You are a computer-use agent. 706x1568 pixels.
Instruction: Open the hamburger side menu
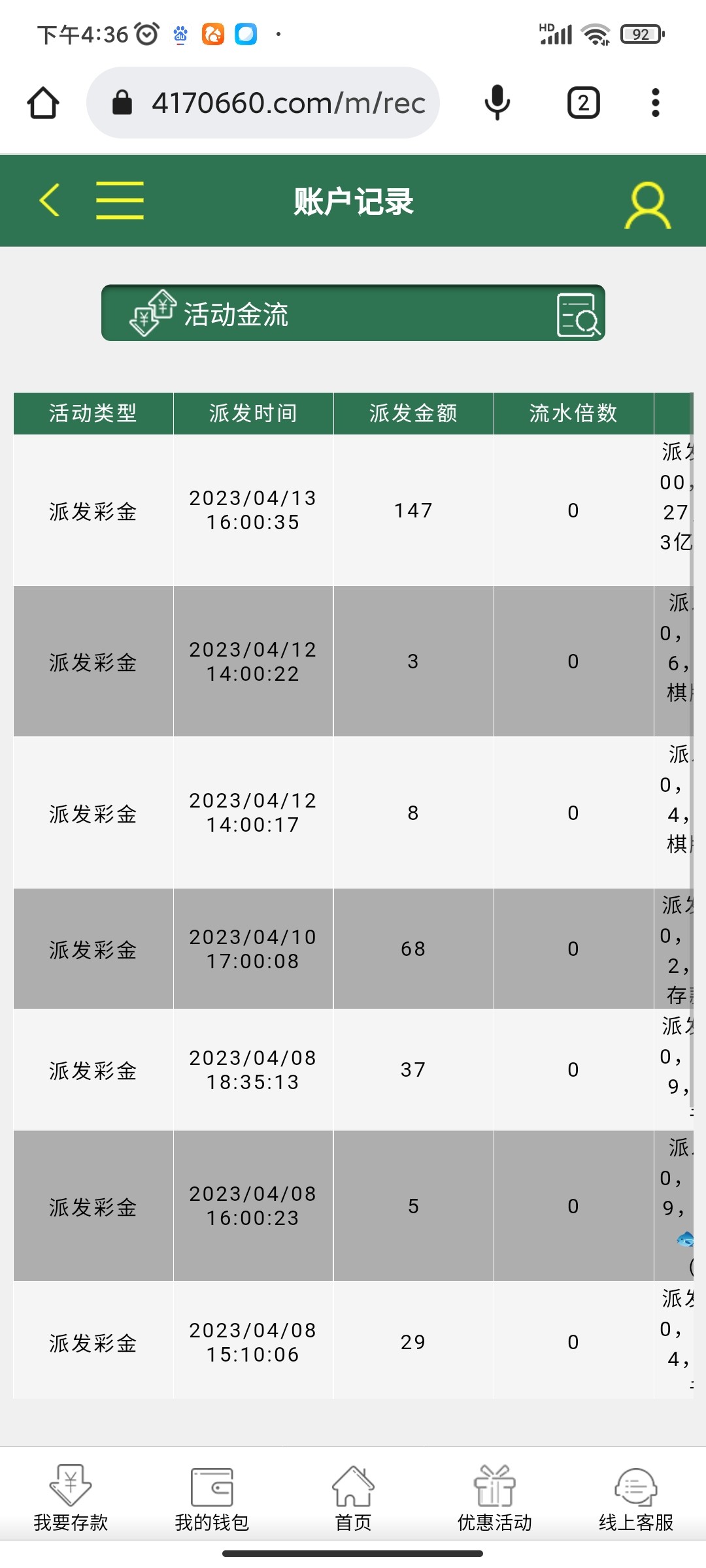tap(120, 200)
